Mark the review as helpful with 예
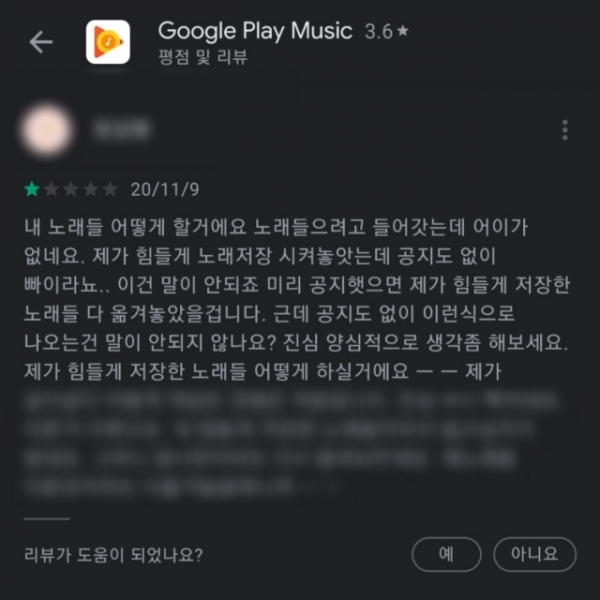This screenshot has height=600, width=600. [446, 553]
